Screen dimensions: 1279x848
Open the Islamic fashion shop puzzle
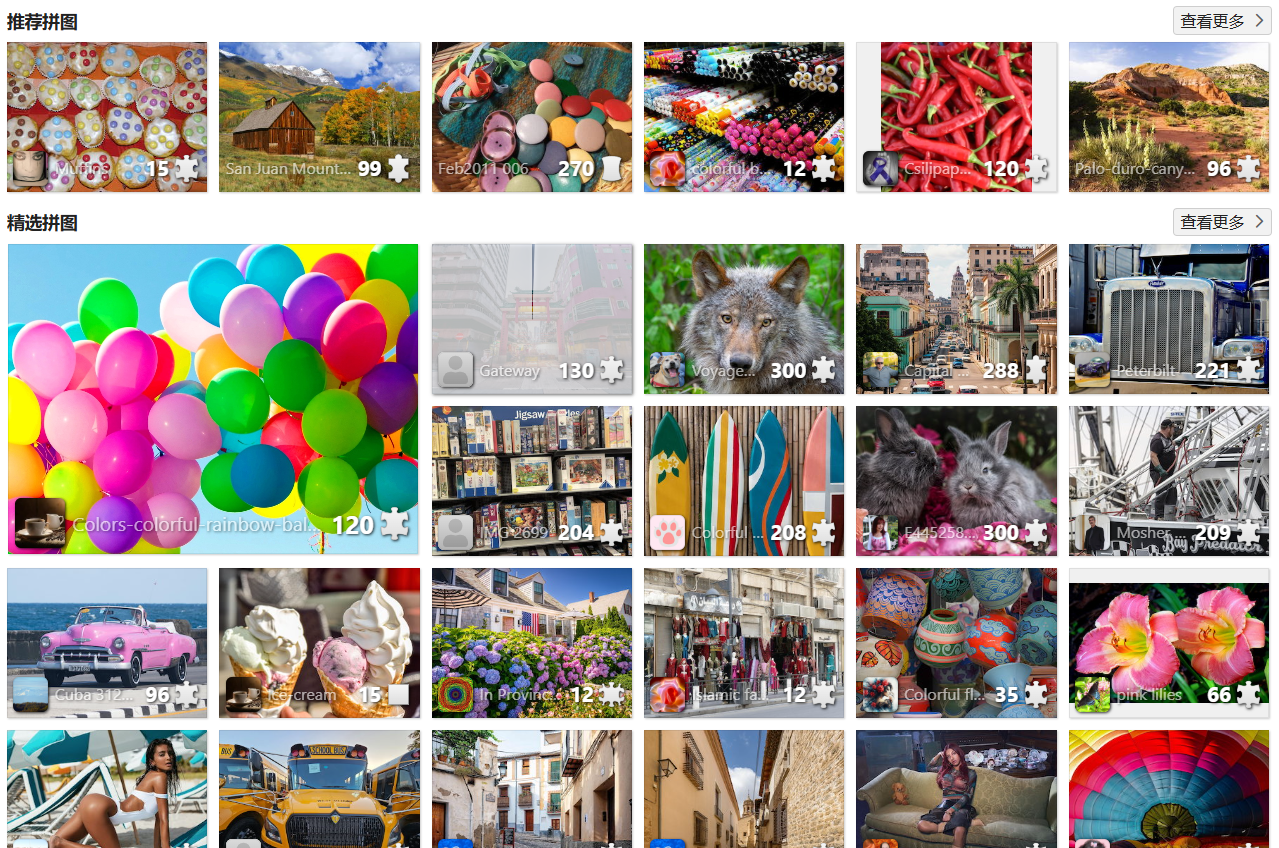[743, 642]
